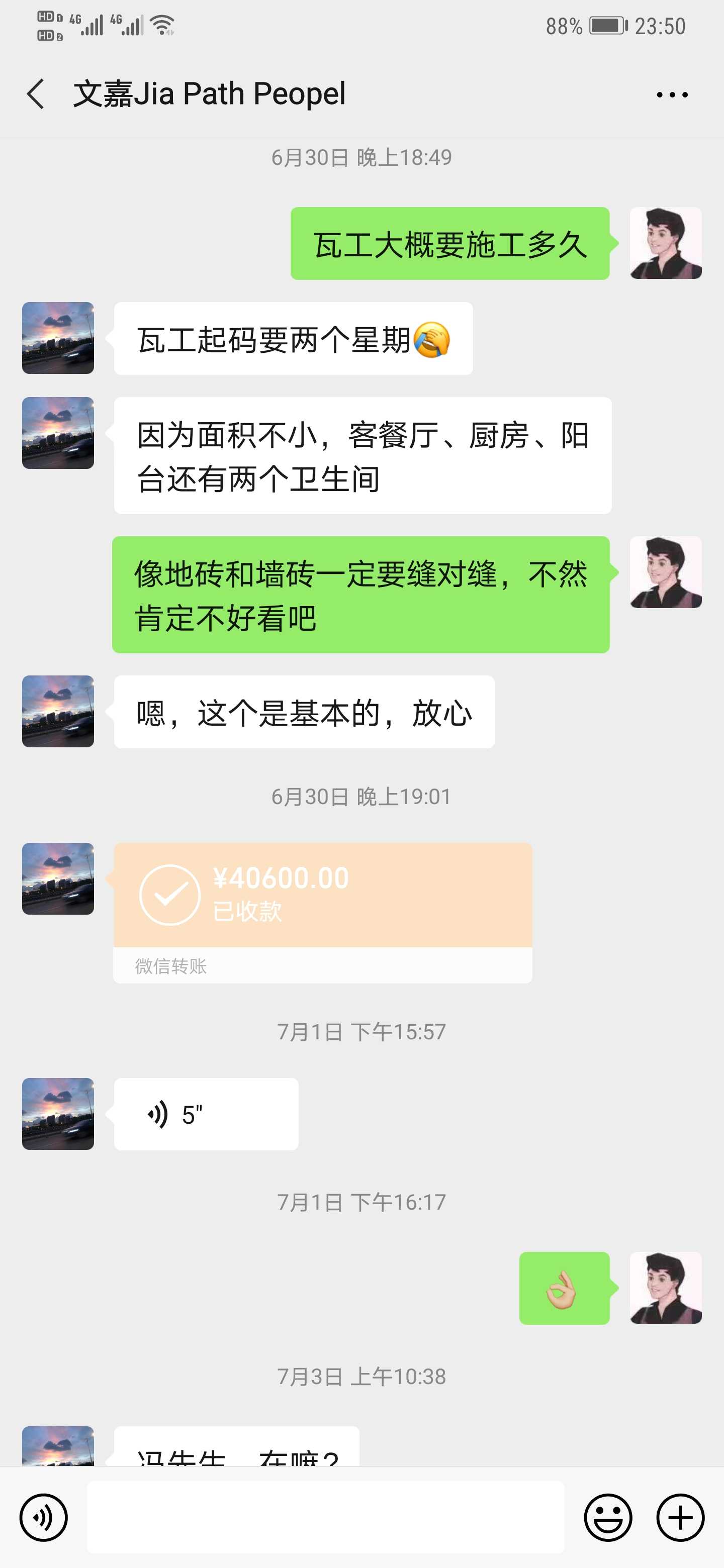Viewport: 724px width, 1568px height.
Task: Open the plus attachments menu
Action: click(680, 1517)
